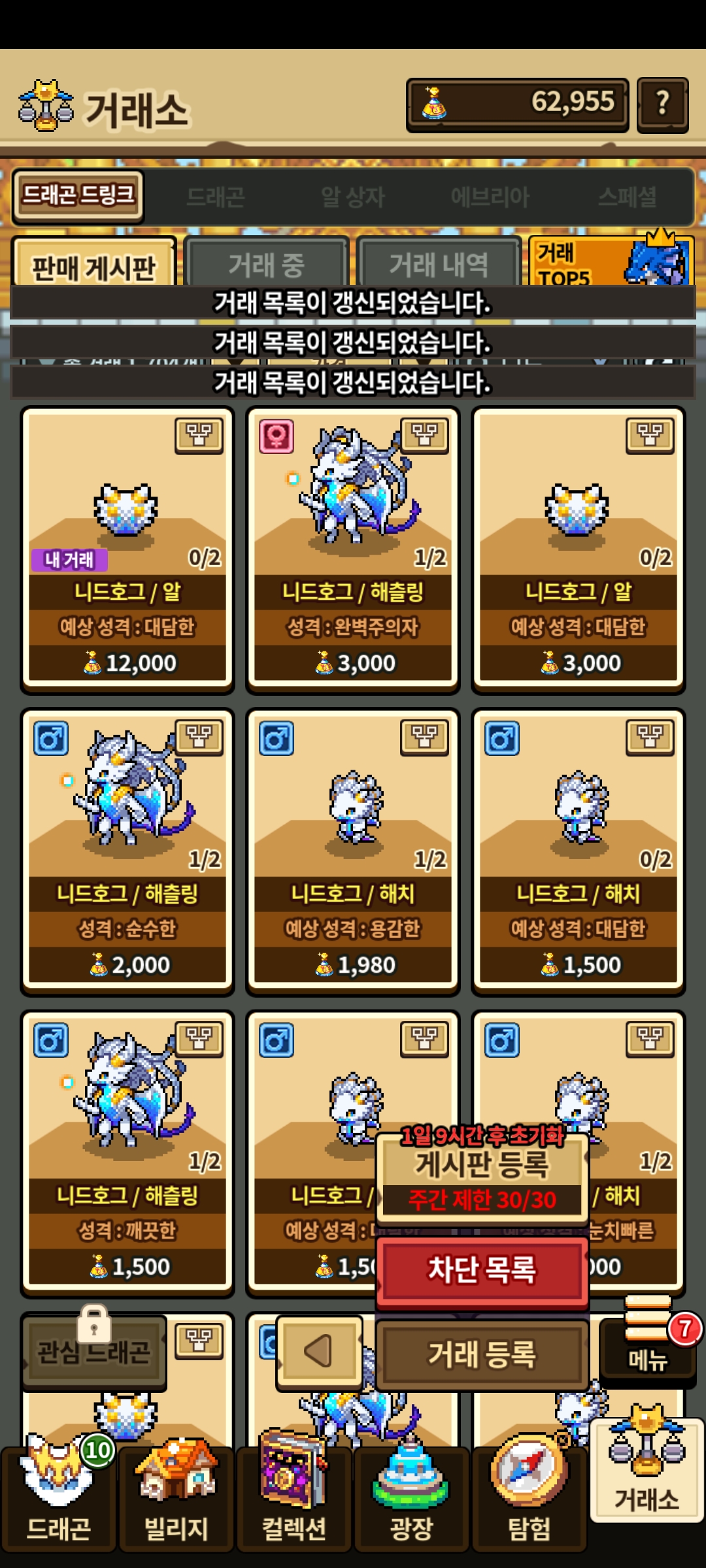Go to the 탐험 bottom tab
Viewport: 706px width, 1568px height.
(529, 1497)
